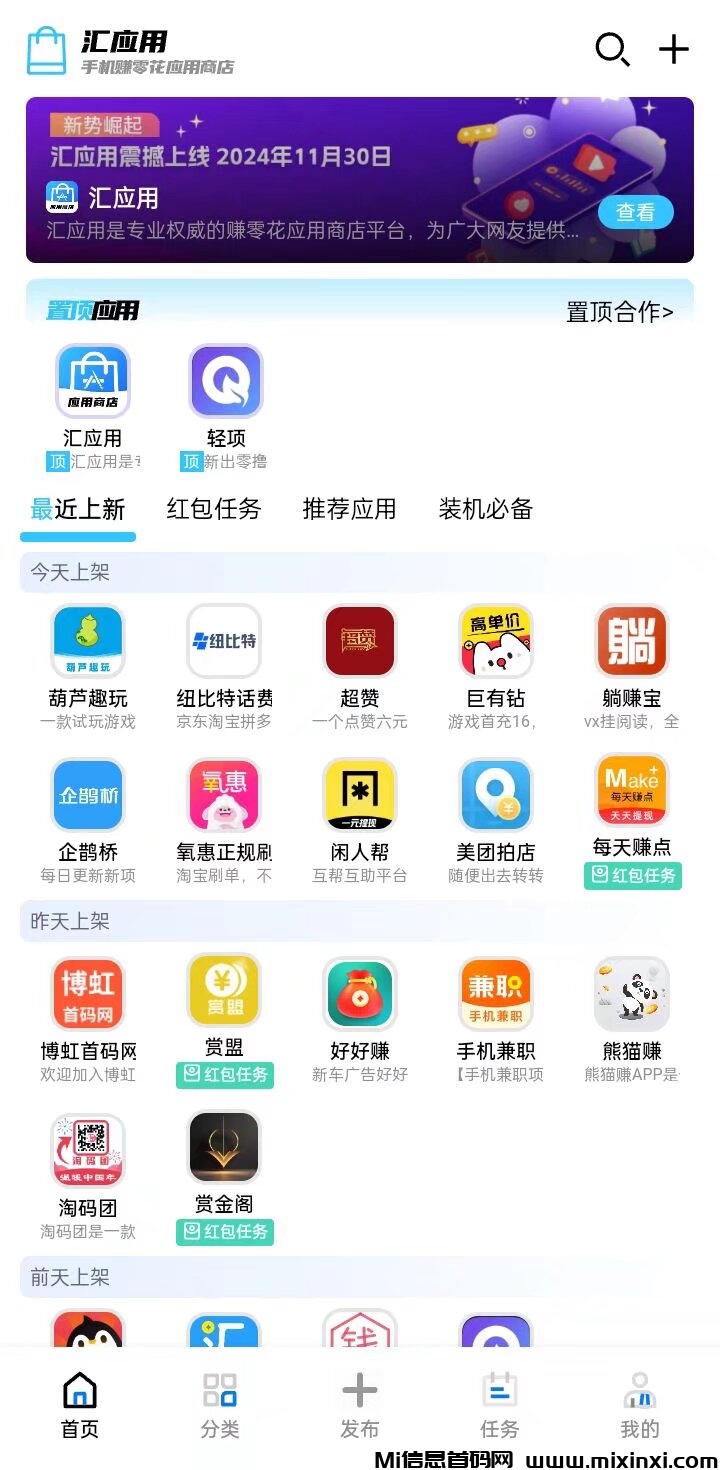This screenshot has width=720, height=1470.
Task: Tap the 发布 publish icon
Action: [359, 1389]
